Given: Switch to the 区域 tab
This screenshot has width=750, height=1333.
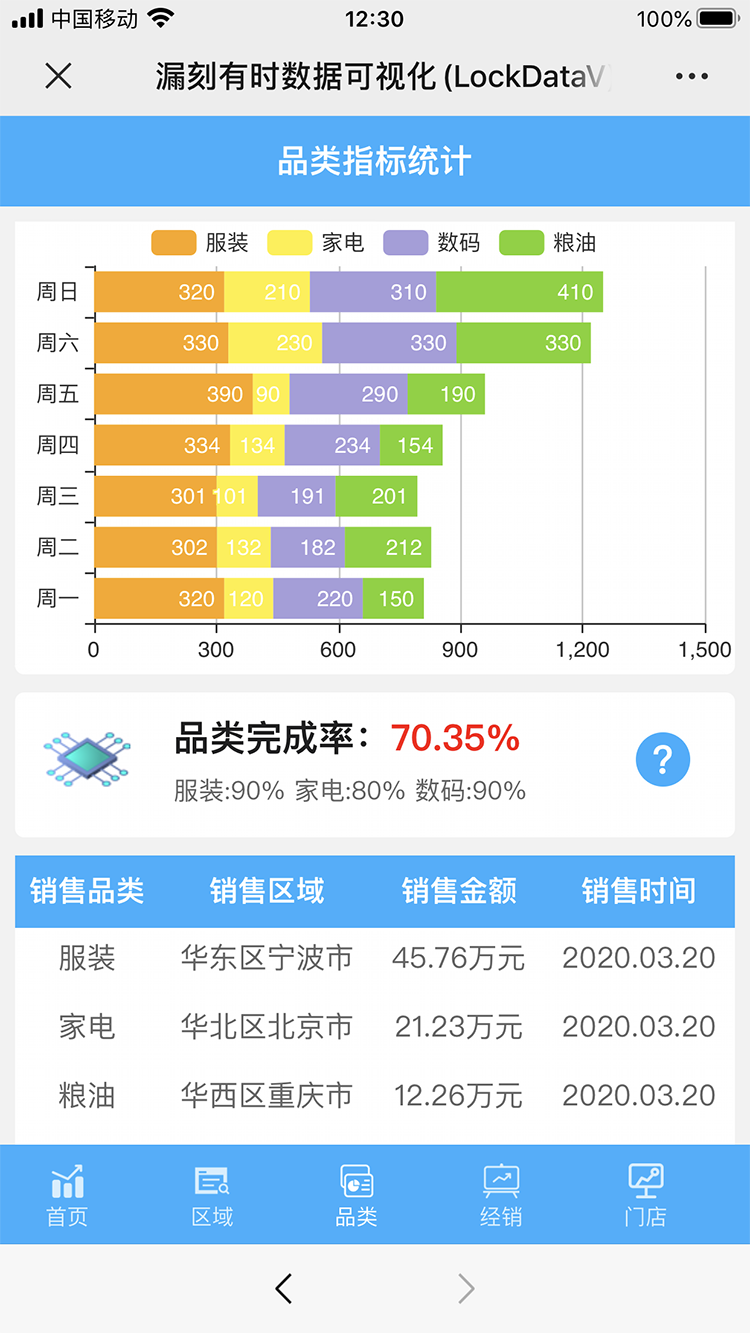Looking at the screenshot, I should [212, 1195].
